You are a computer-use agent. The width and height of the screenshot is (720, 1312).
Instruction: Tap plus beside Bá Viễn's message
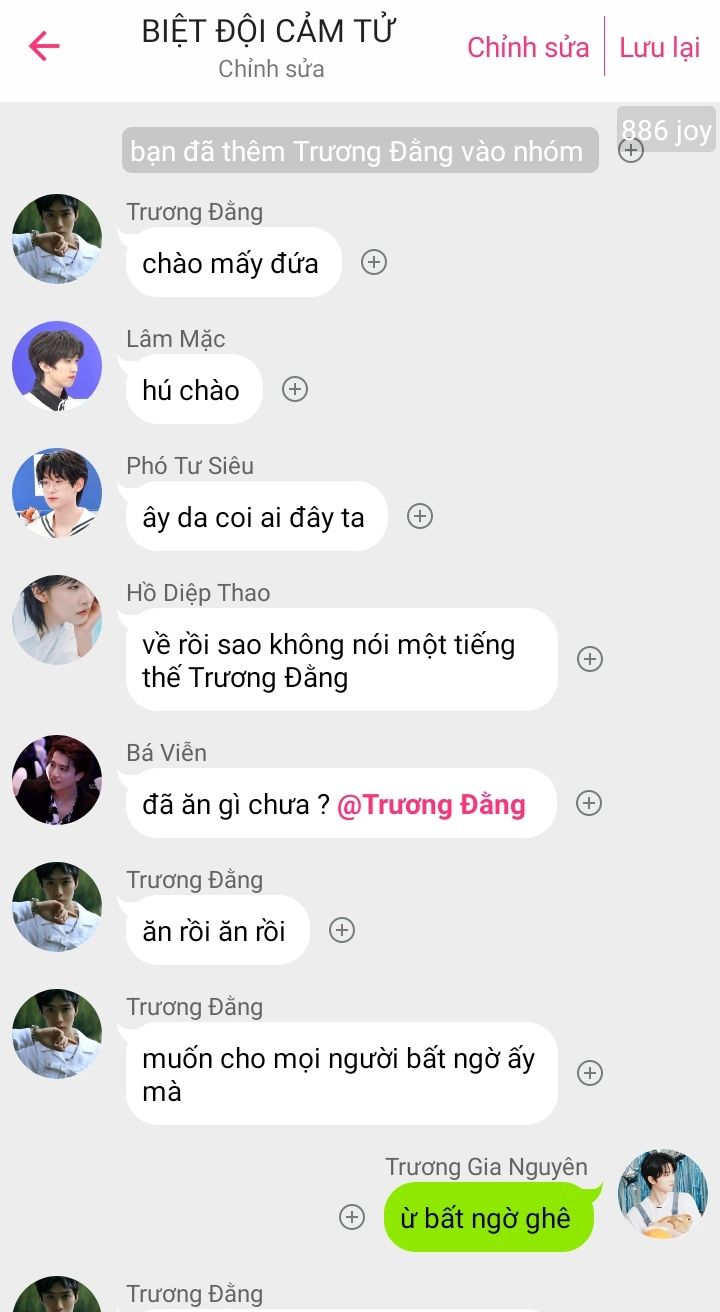(x=589, y=803)
